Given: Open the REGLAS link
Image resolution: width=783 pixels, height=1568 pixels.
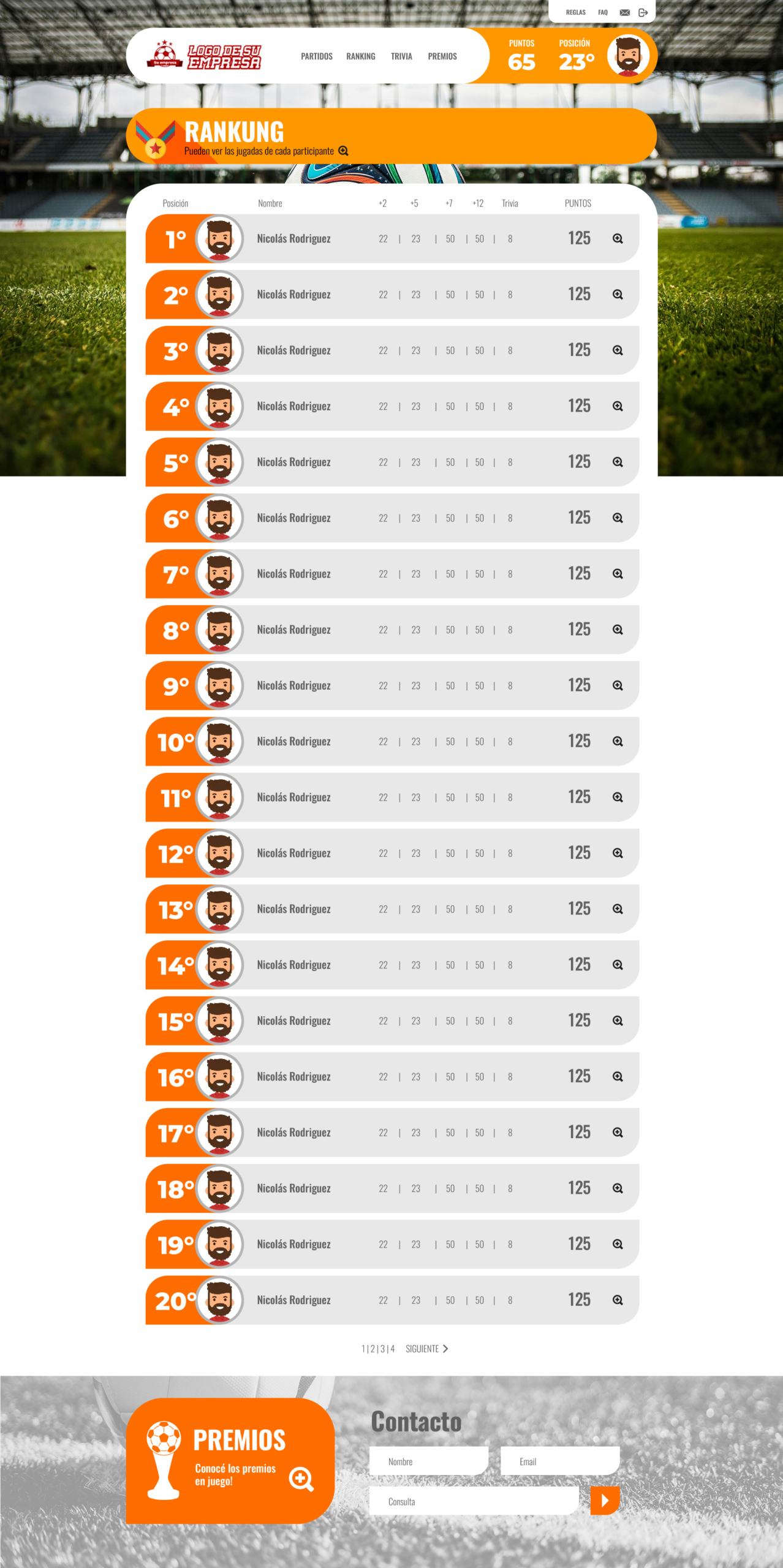Looking at the screenshot, I should 575,12.
